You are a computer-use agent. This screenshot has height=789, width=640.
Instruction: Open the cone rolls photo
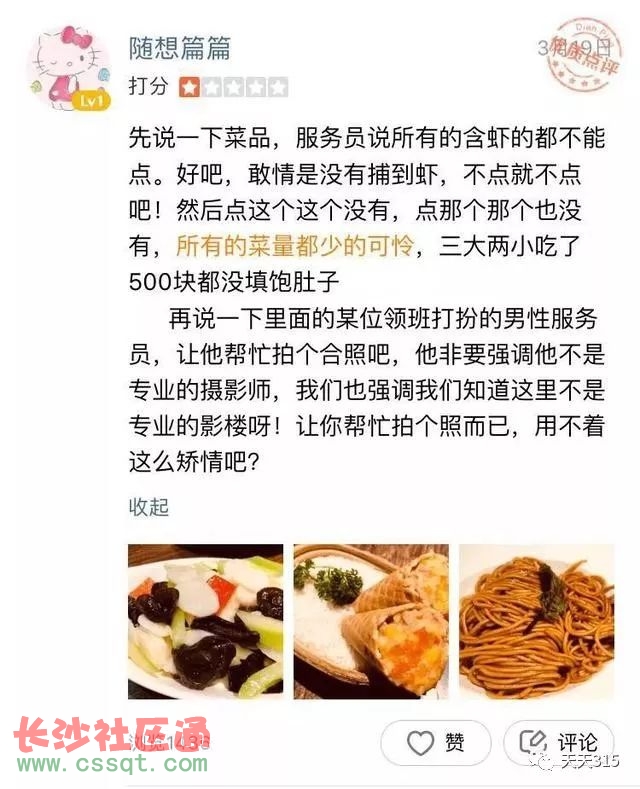click(370, 621)
